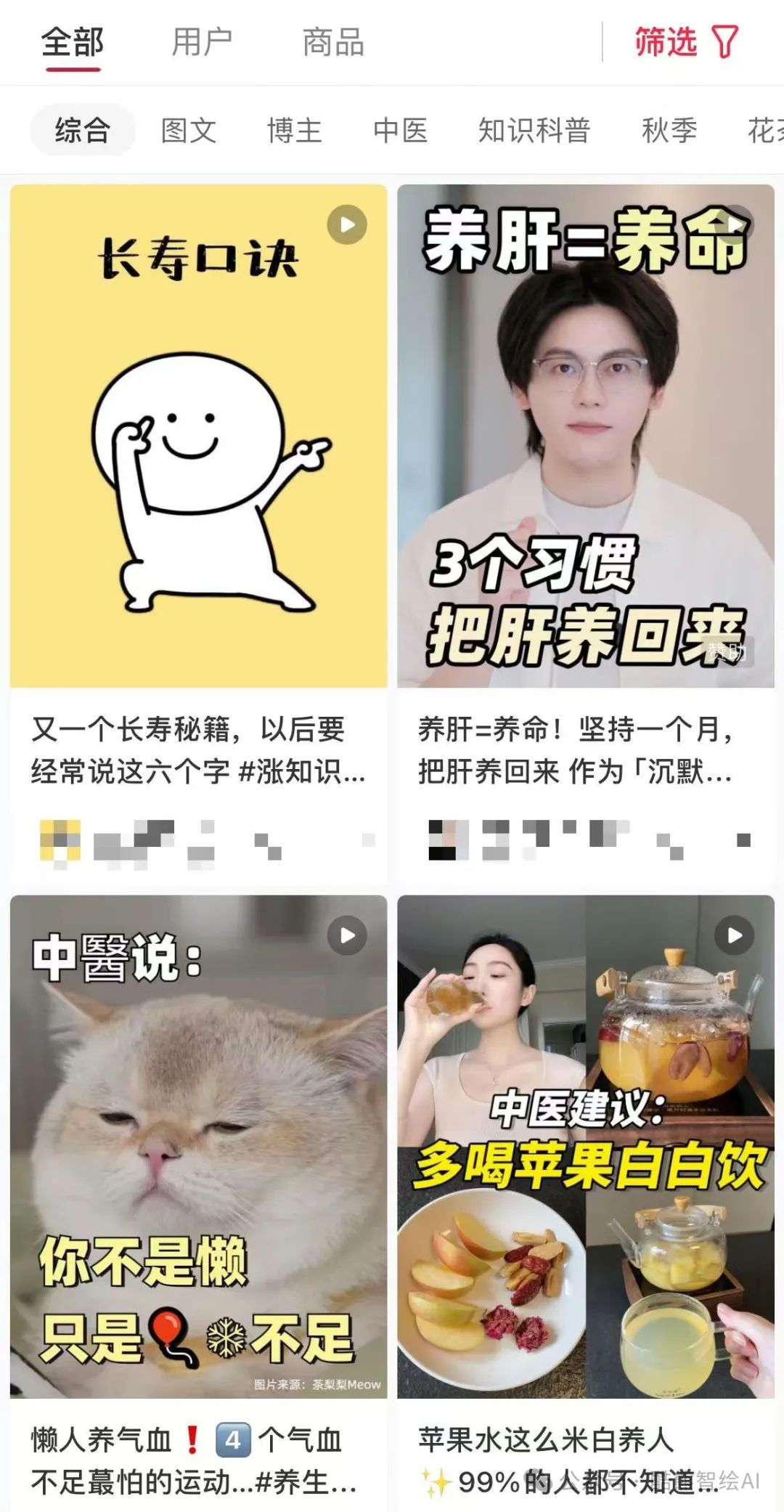
Task: Filter results by 博主
Action: pos(294,131)
